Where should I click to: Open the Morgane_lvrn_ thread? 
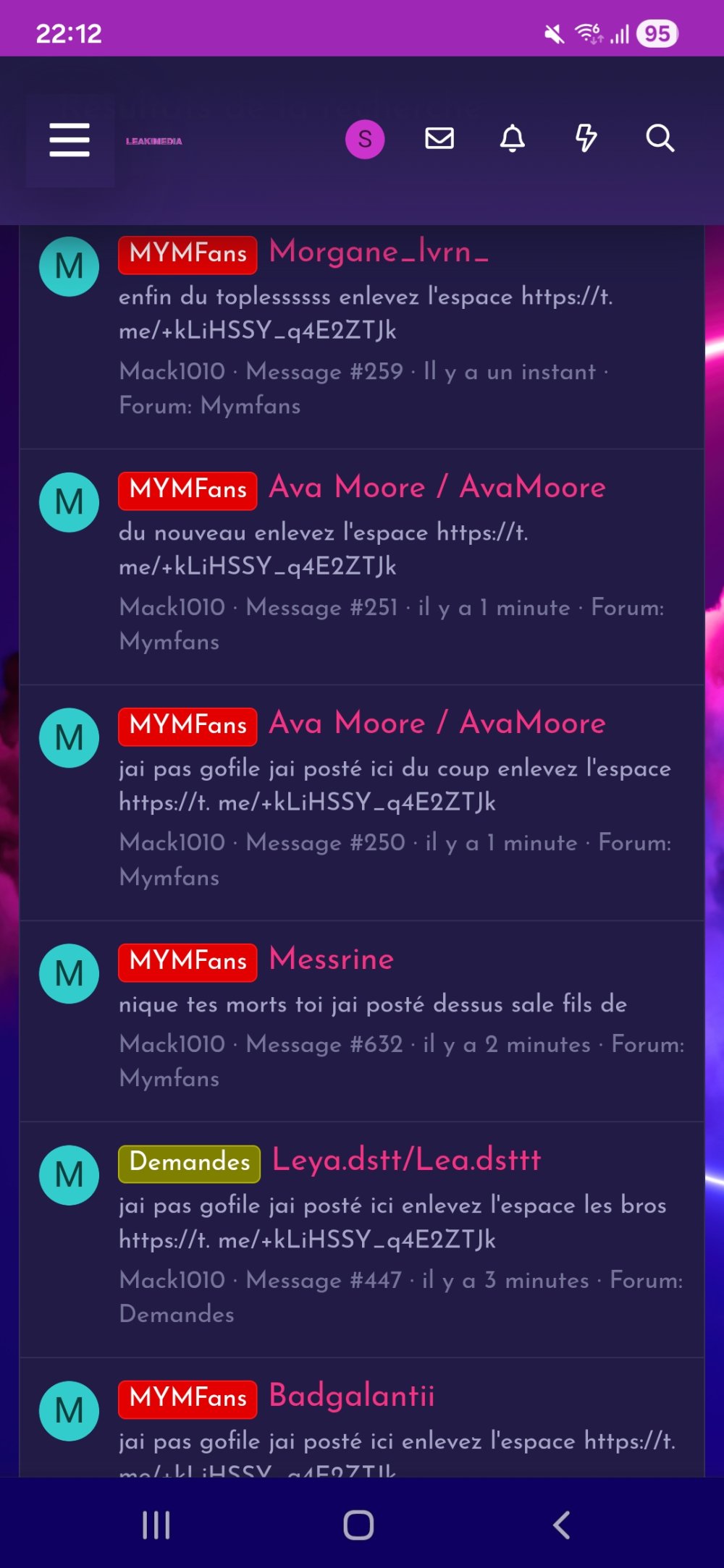coord(379,253)
